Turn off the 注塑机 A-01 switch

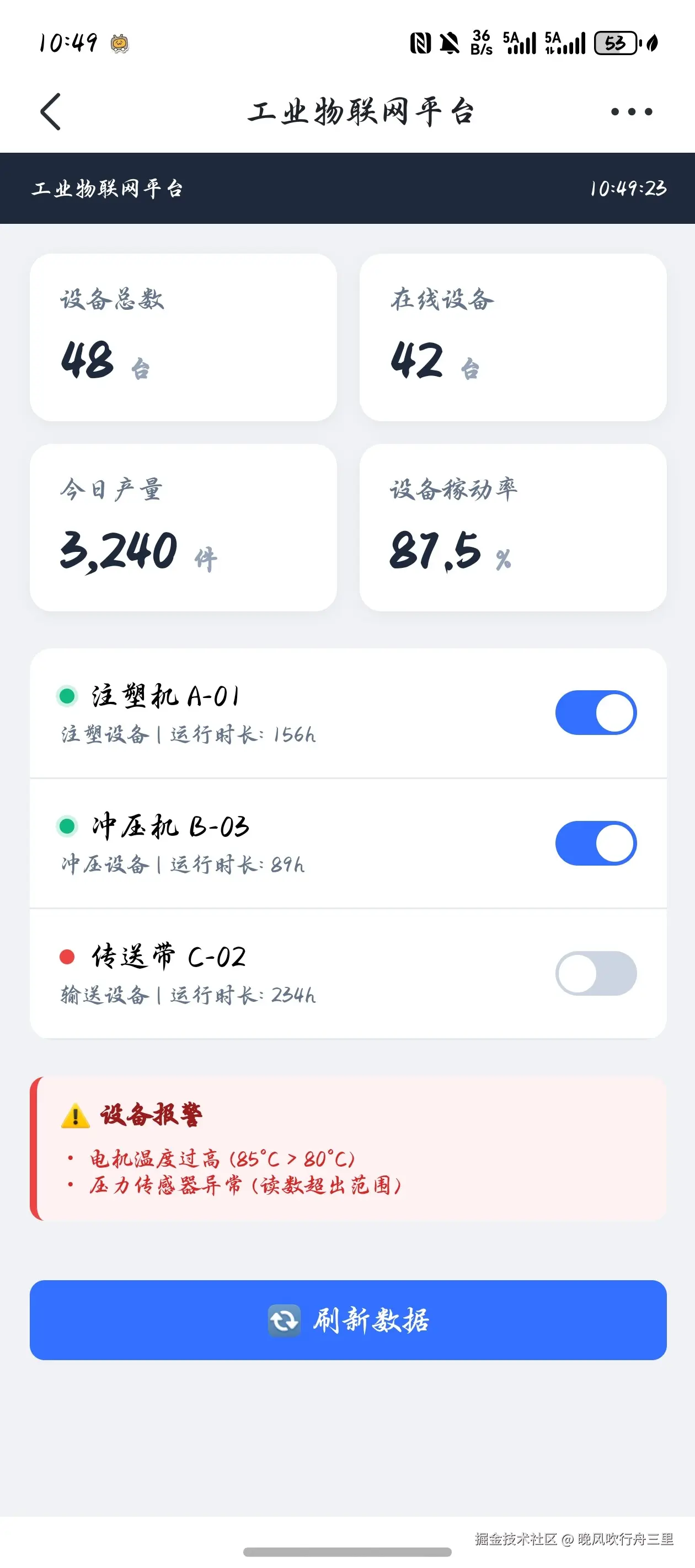595,712
